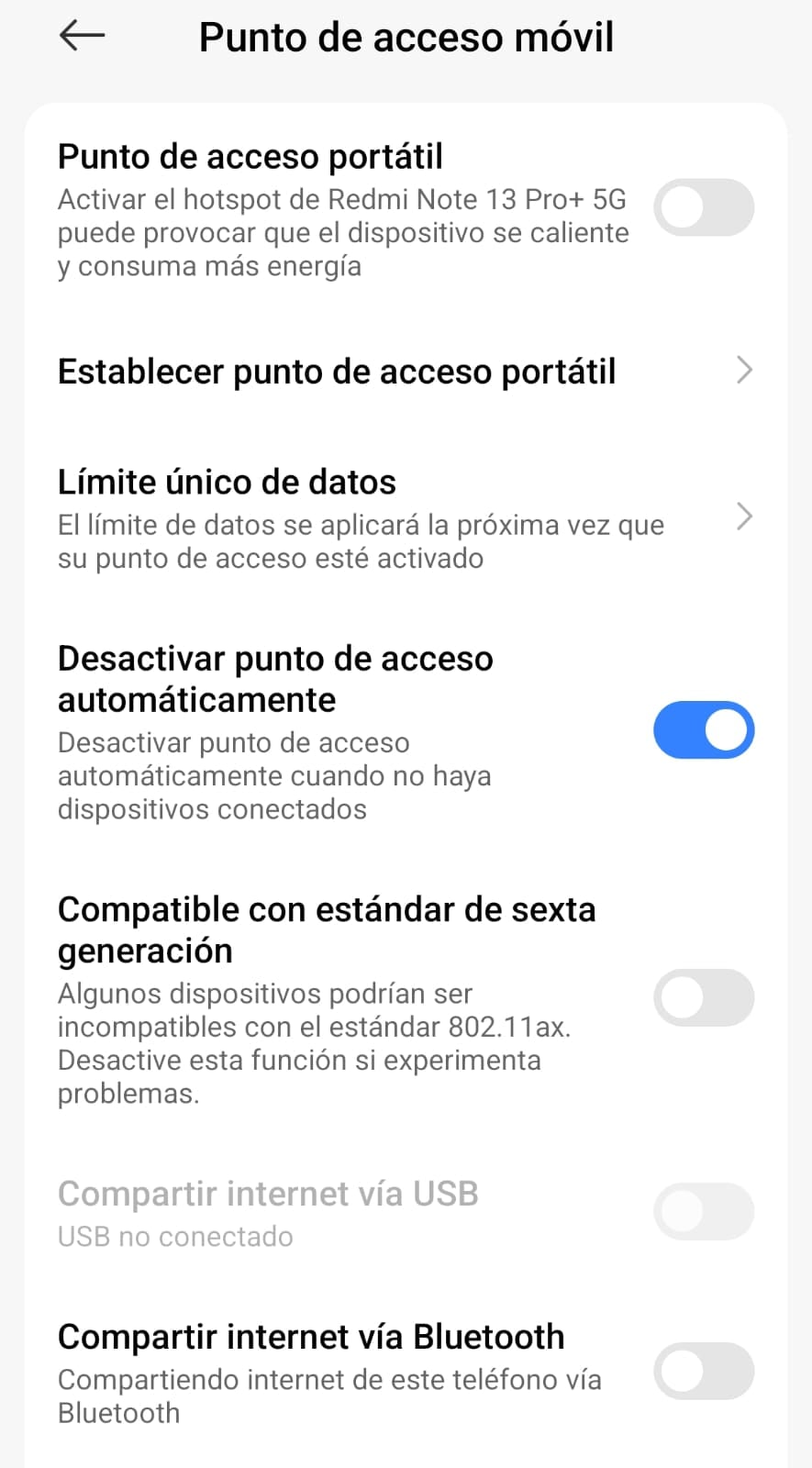812x1468 pixels.
Task: Select Compatible con estándar de sexta generación heading
Action: tap(327, 929)
